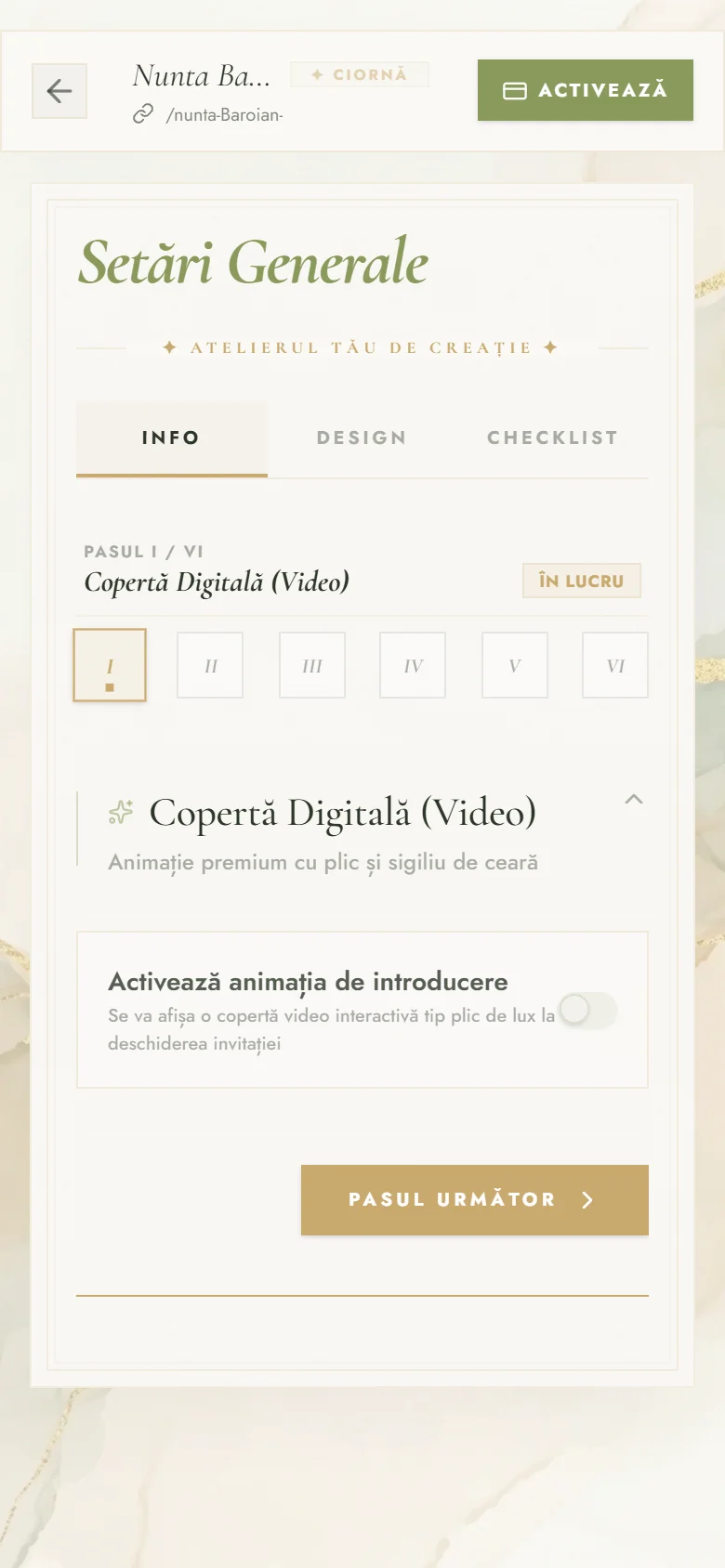Switch to the Checklist tab
The height and width of the screenshot is (1568, 725).
tap(553, 438)
